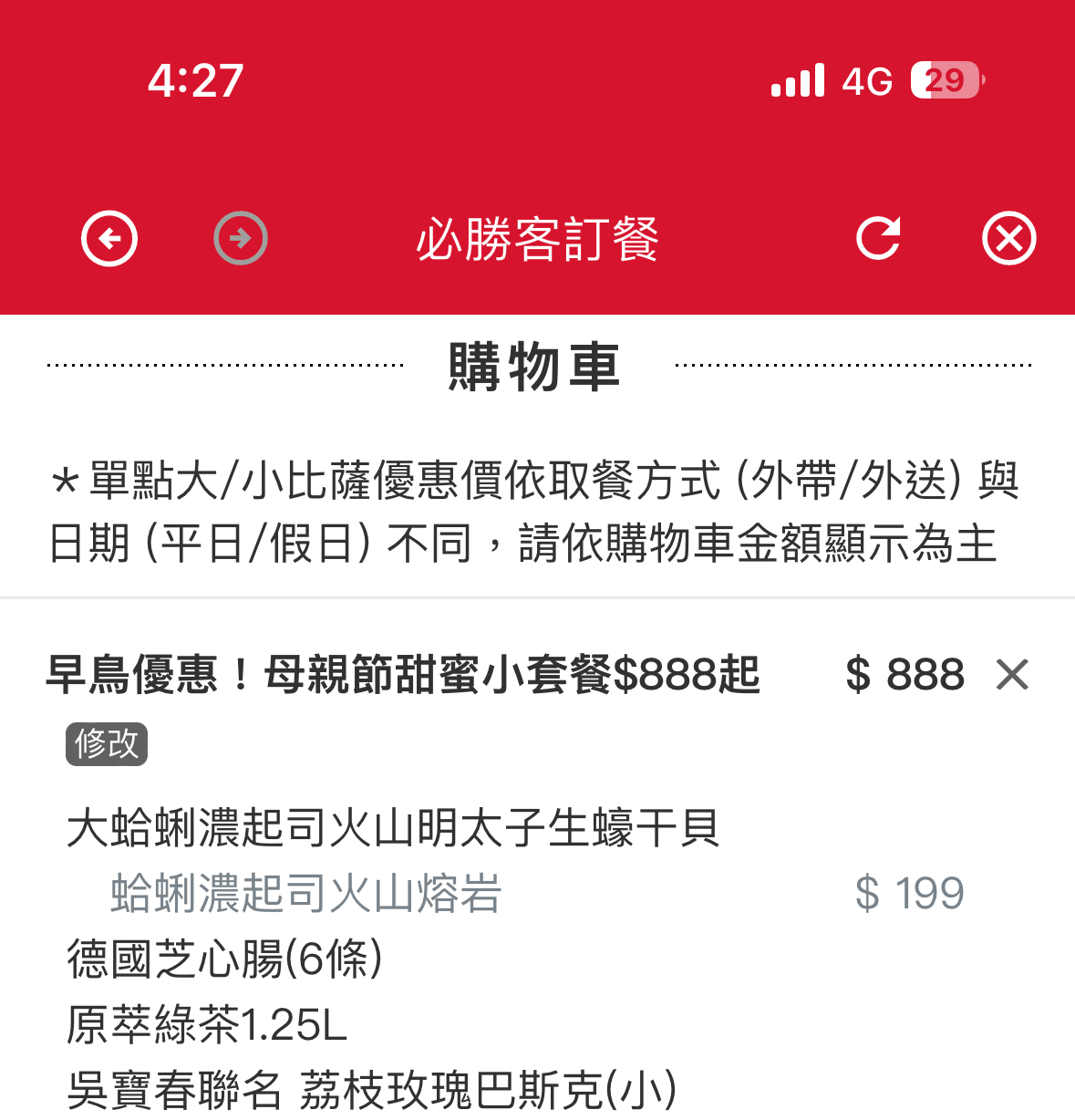Tap the 4G network indicator
Viewport: 1075px width, 1120px height.
866,80
